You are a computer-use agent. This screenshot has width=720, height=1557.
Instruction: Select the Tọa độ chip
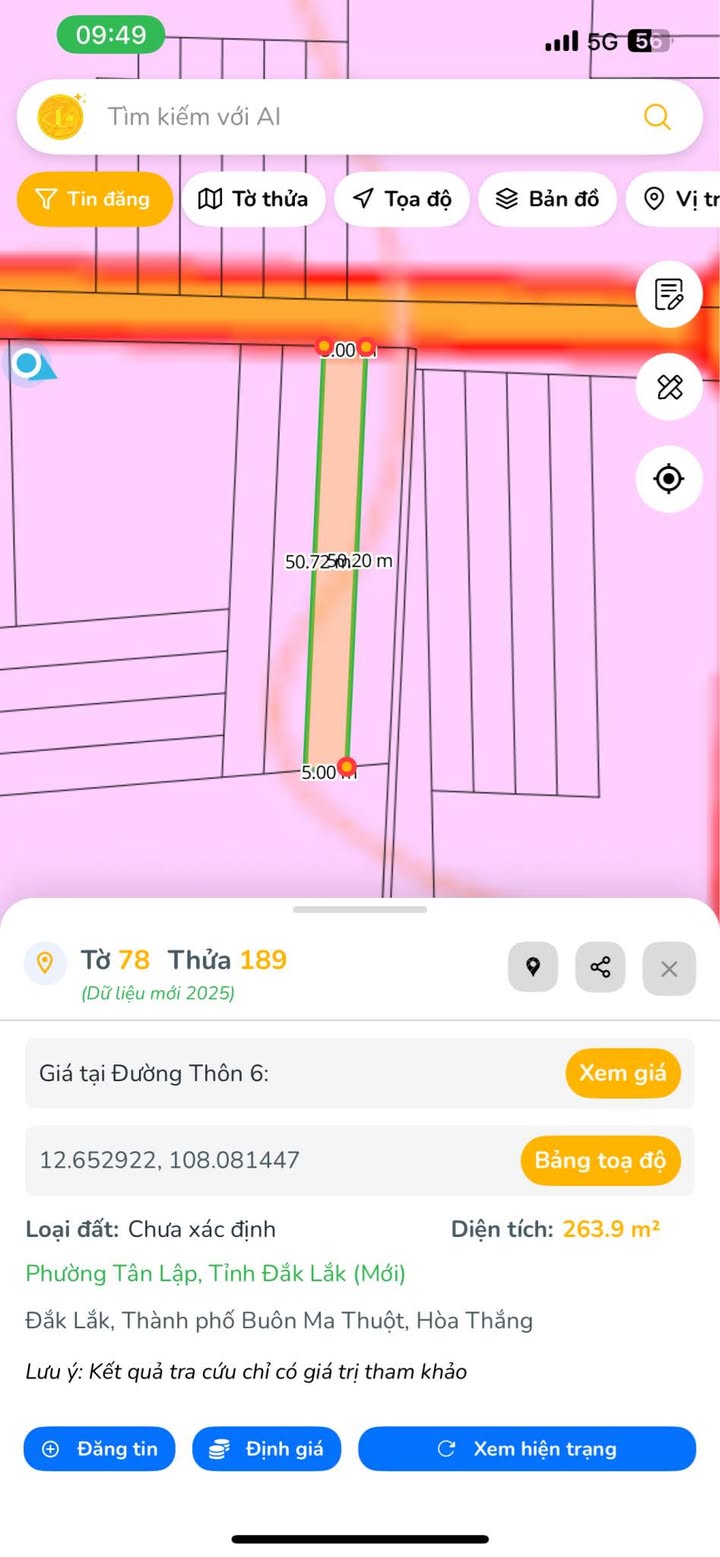402,199
